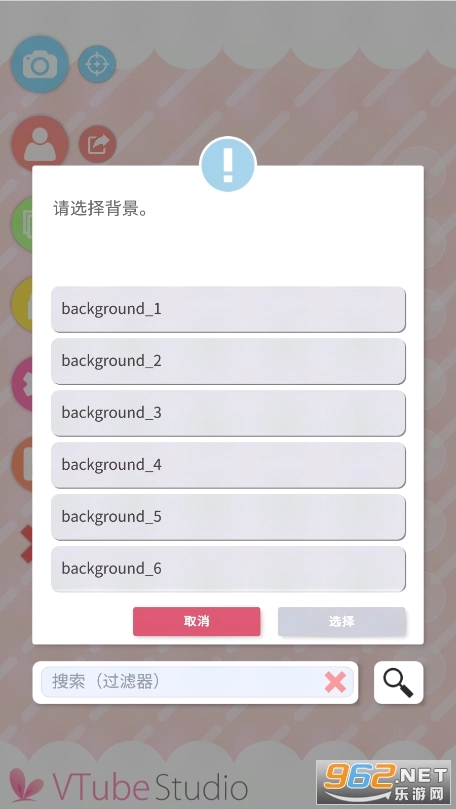Viewport: 456px width, 810px height.
Task: Confirm with the 选择 button
Action: pyautogui.click(x=341, y=621)
